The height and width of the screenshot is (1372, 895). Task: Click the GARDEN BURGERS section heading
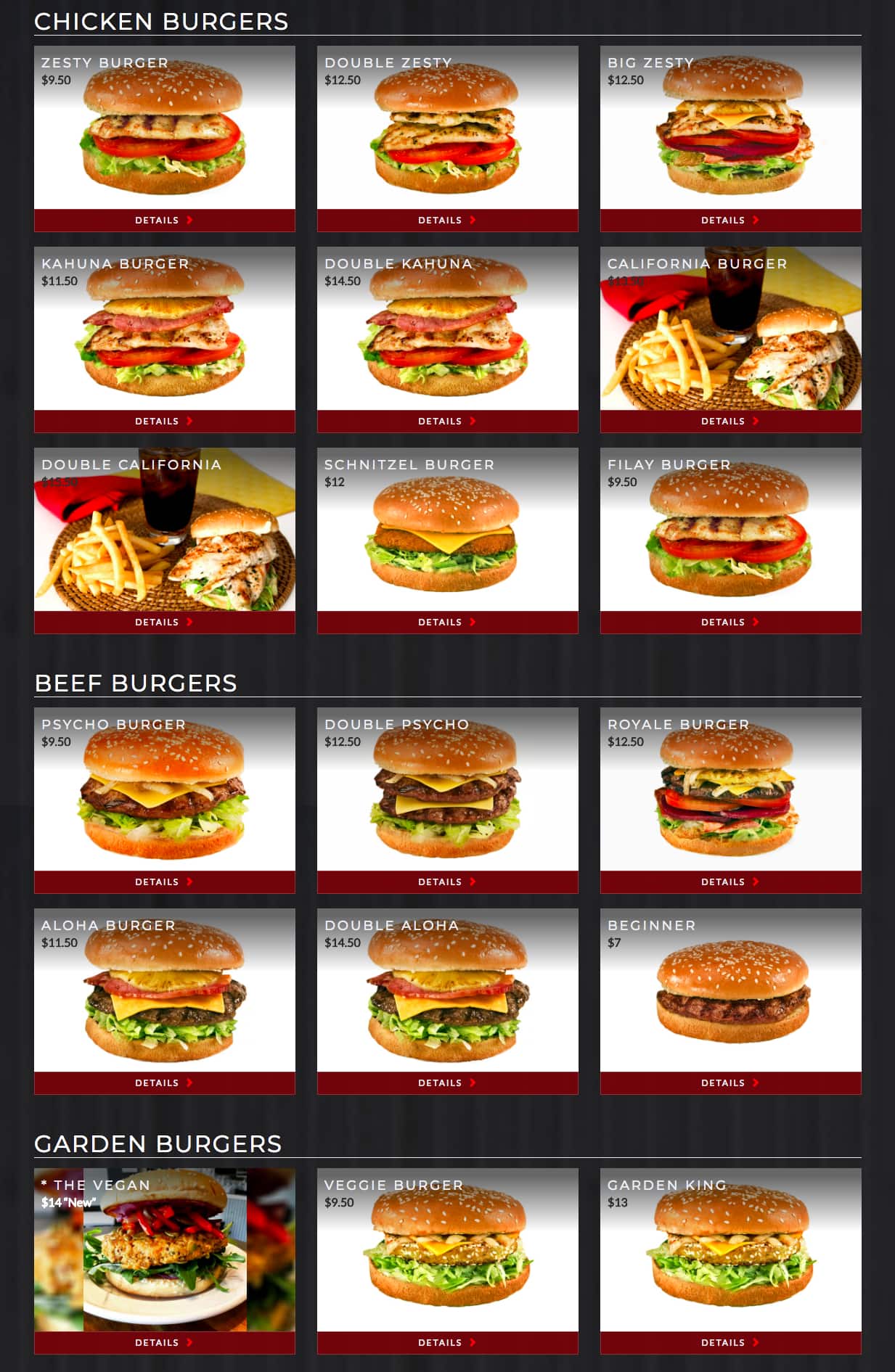pos(160,1144)
